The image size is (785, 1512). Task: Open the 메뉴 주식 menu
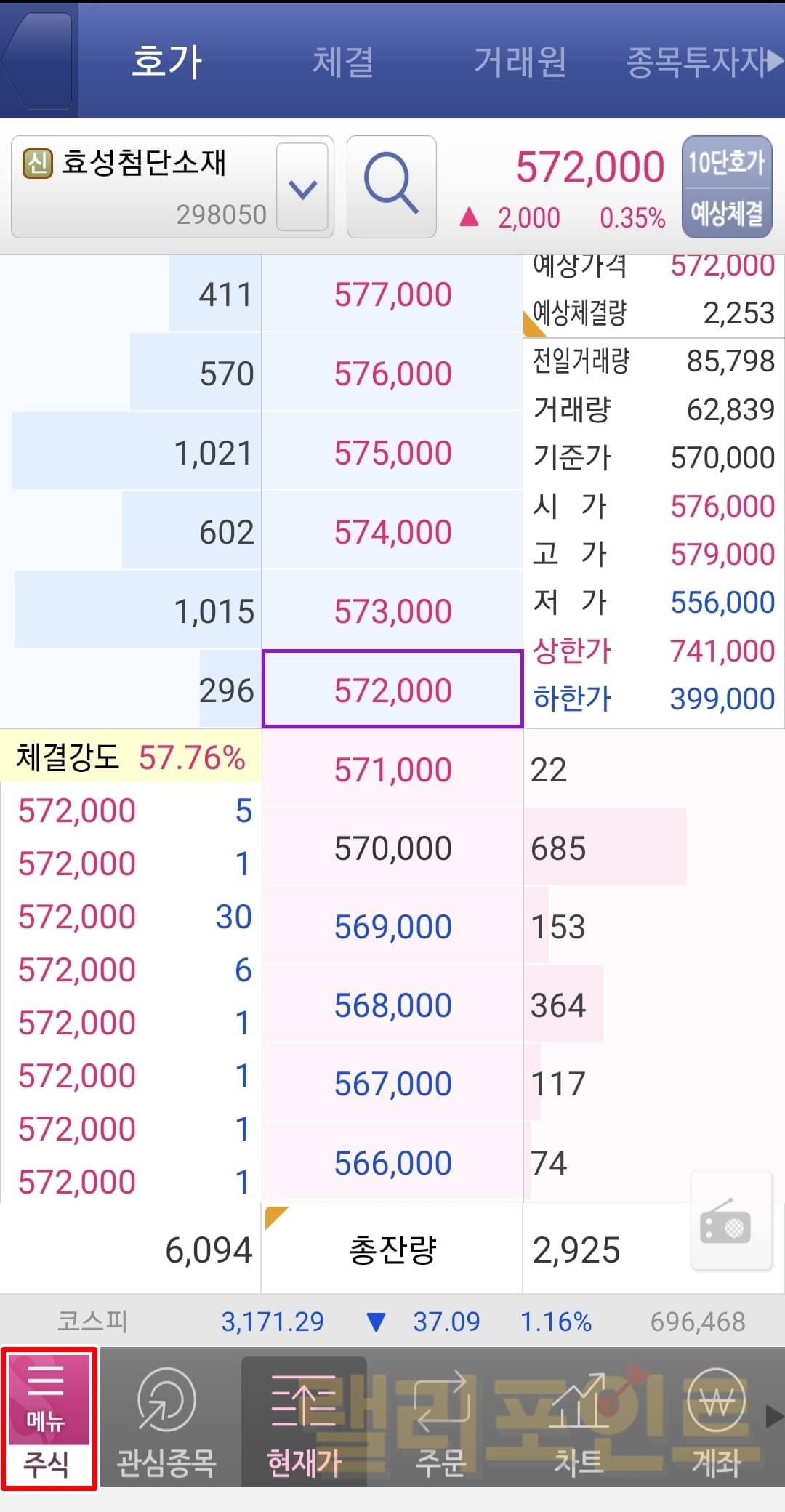[48, 1419]
